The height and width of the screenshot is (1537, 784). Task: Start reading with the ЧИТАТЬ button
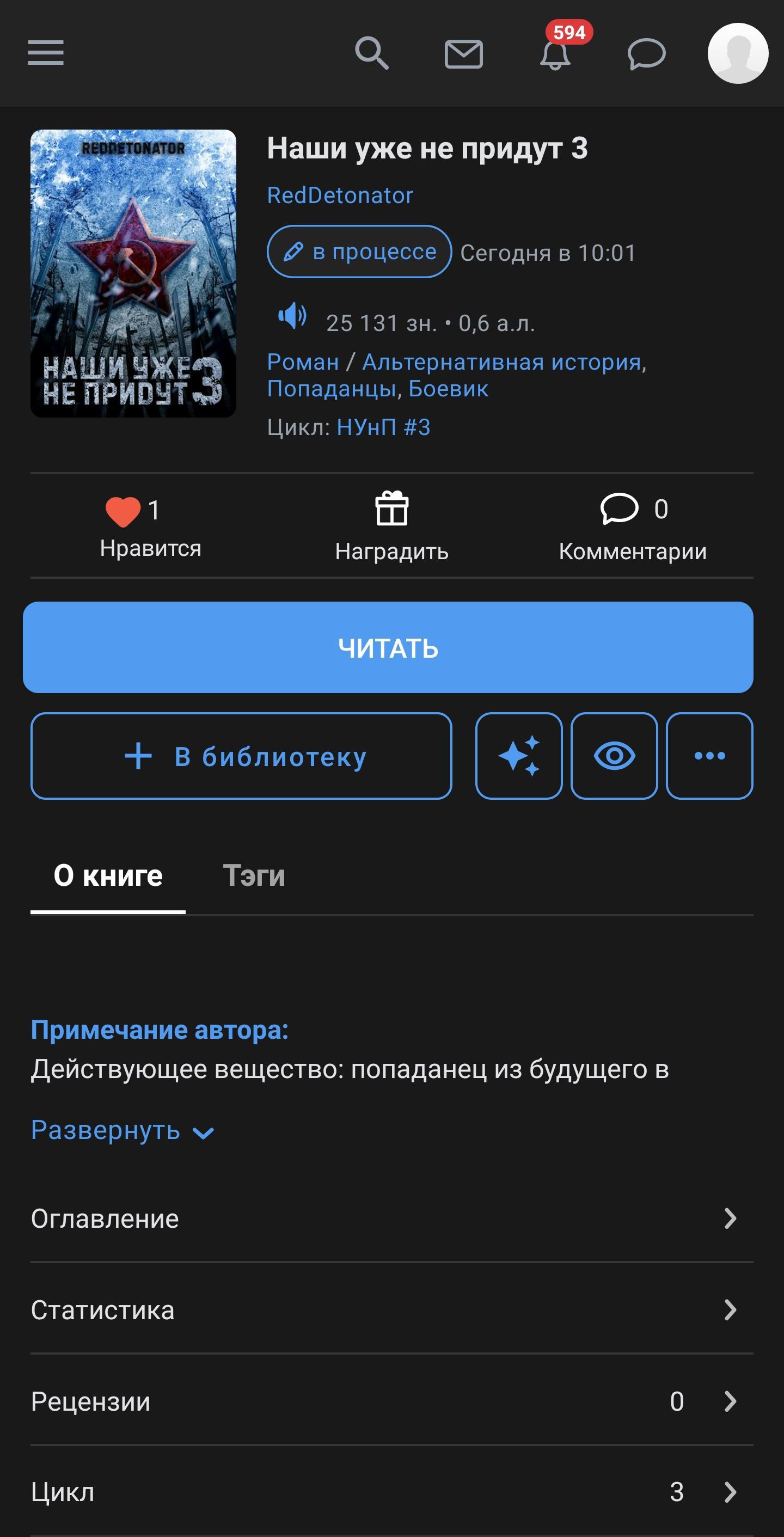(x=388, y=647)
